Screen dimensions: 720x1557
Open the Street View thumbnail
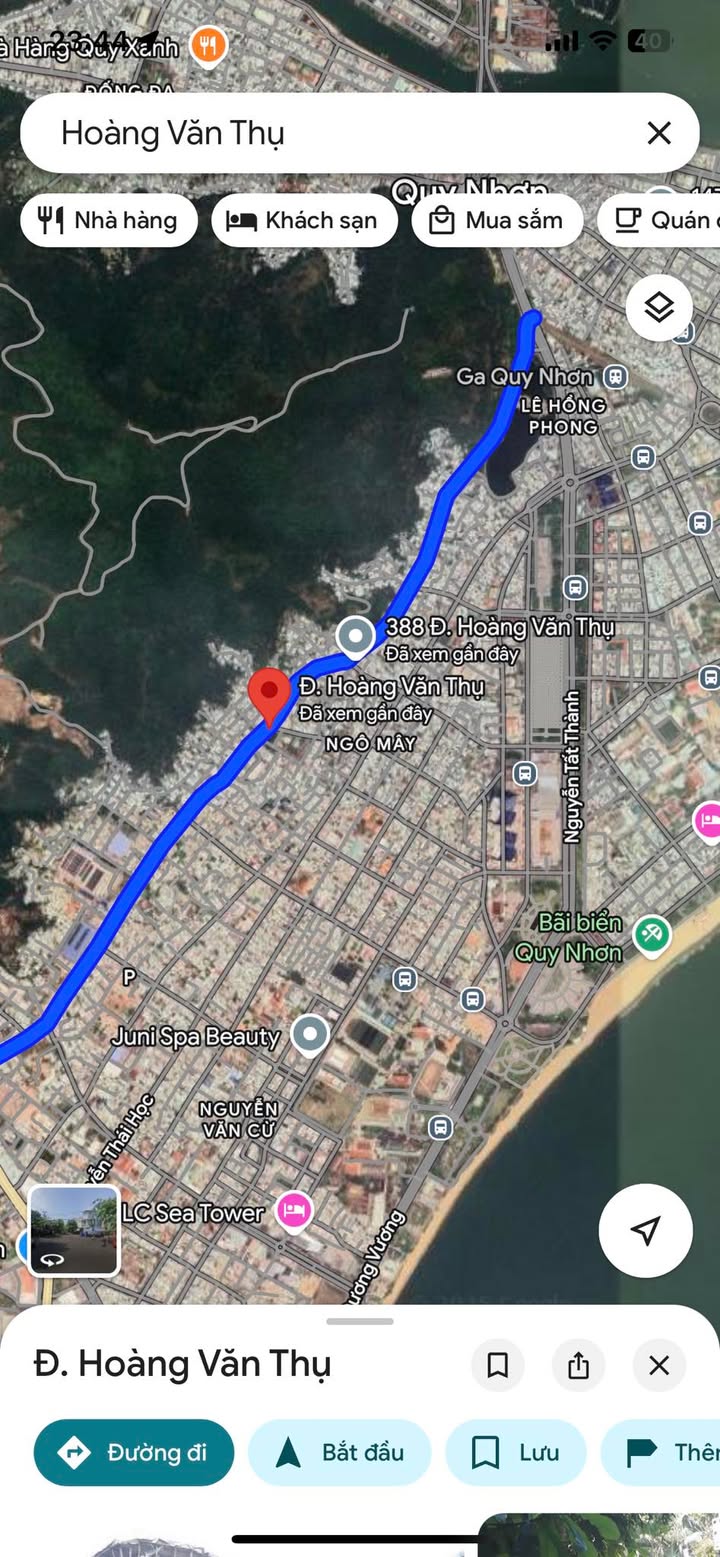[x=74, y=1231]
